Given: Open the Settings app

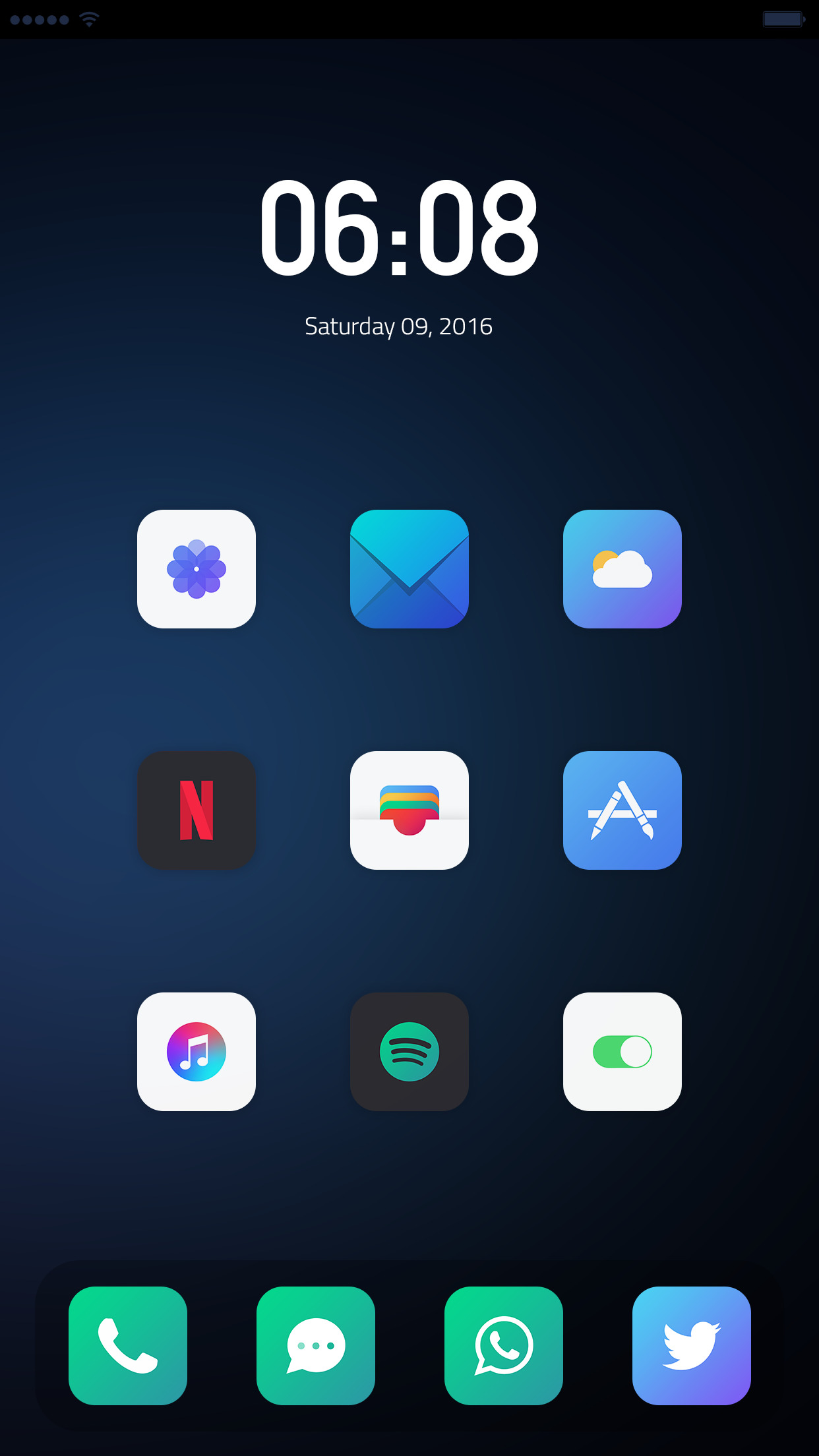Looking at the screenshot, I should (x=622, y=1051).
